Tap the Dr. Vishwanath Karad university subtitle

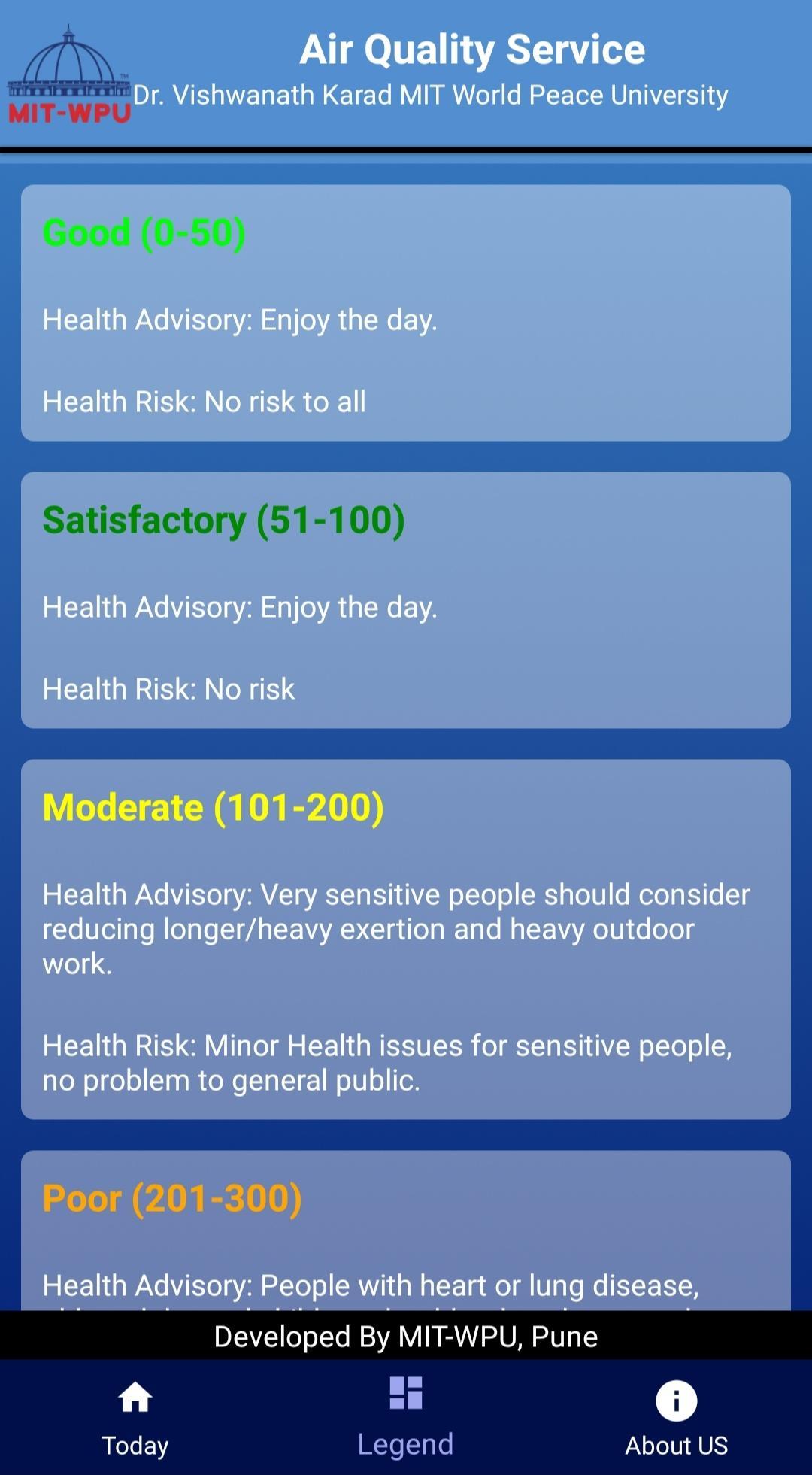430,95
